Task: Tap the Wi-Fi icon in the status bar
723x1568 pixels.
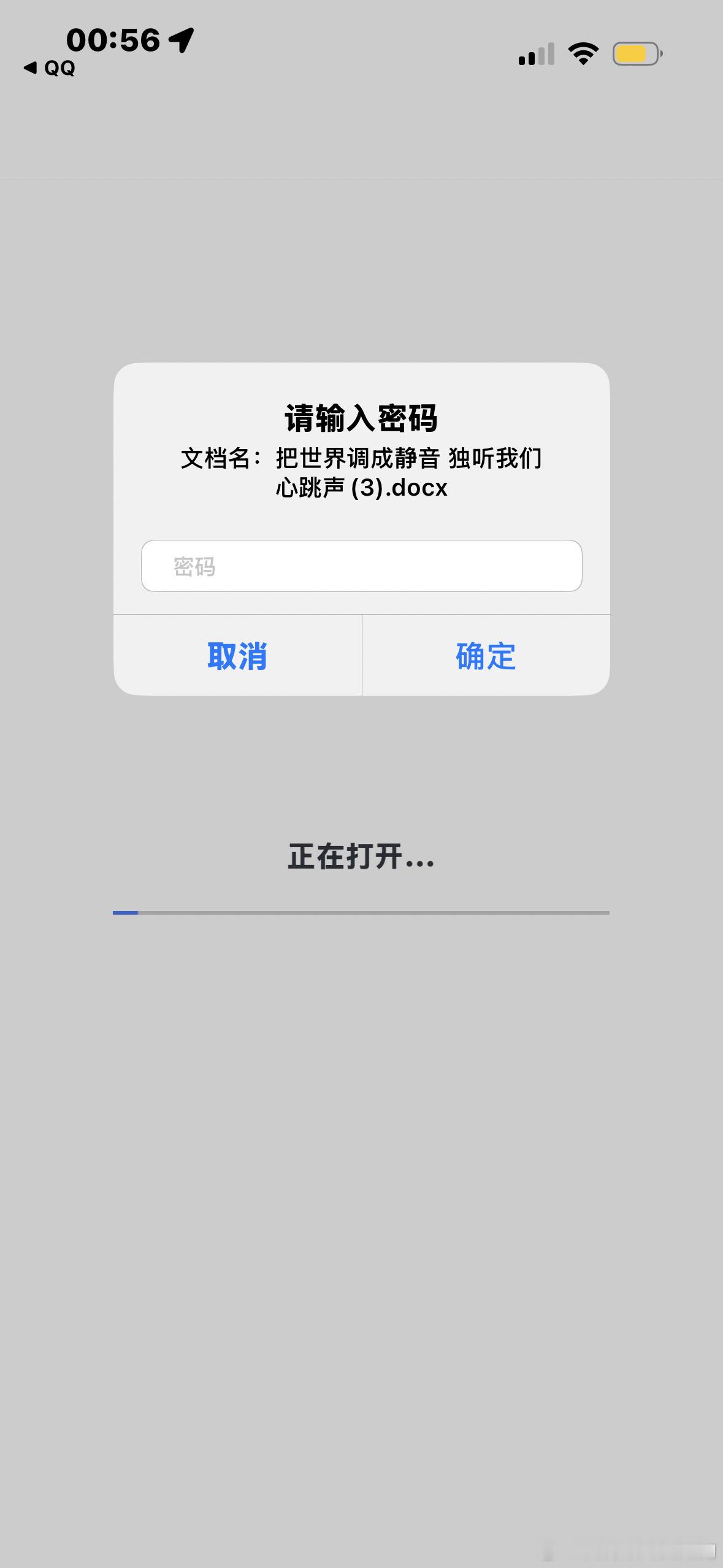Action: click(582, 54)
